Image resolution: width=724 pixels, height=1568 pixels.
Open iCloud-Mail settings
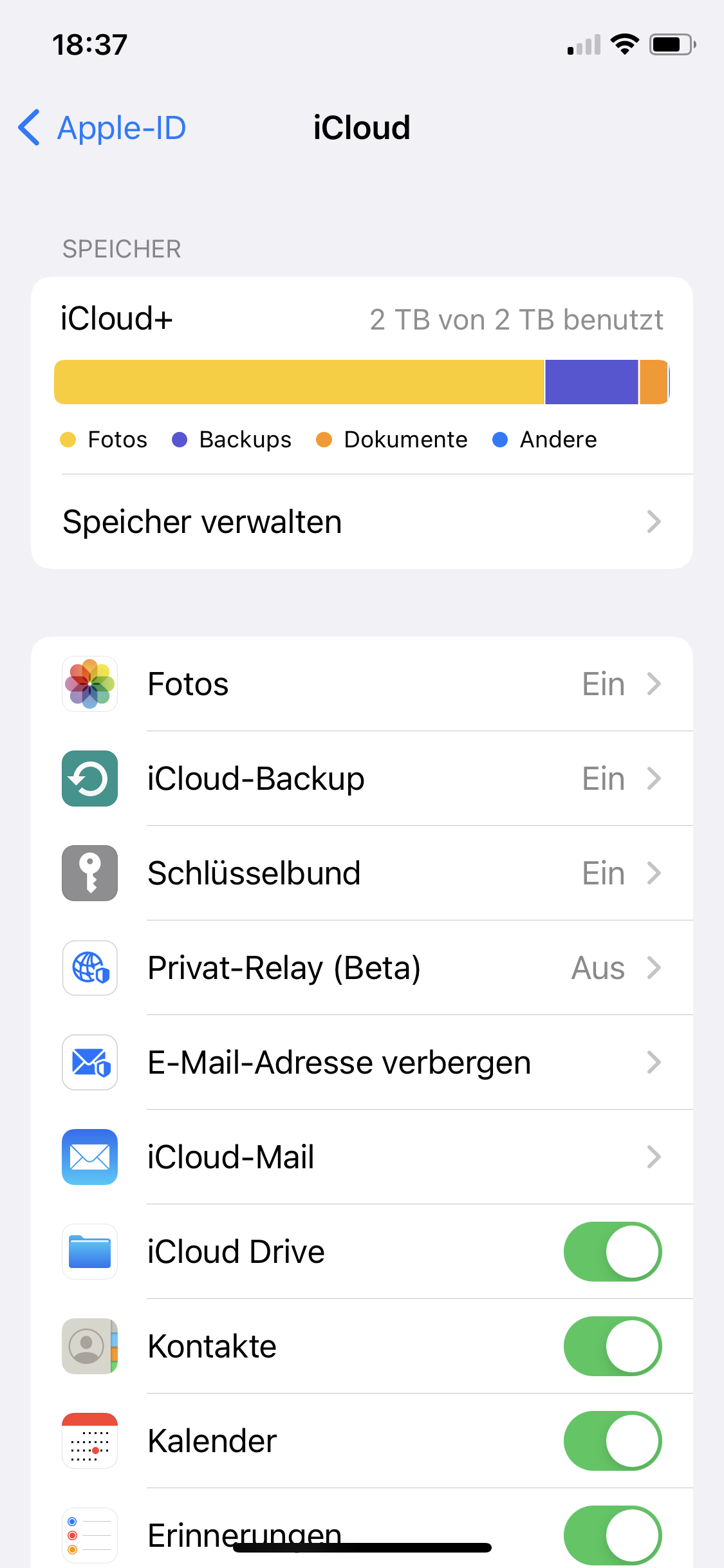click(362, 1157)
